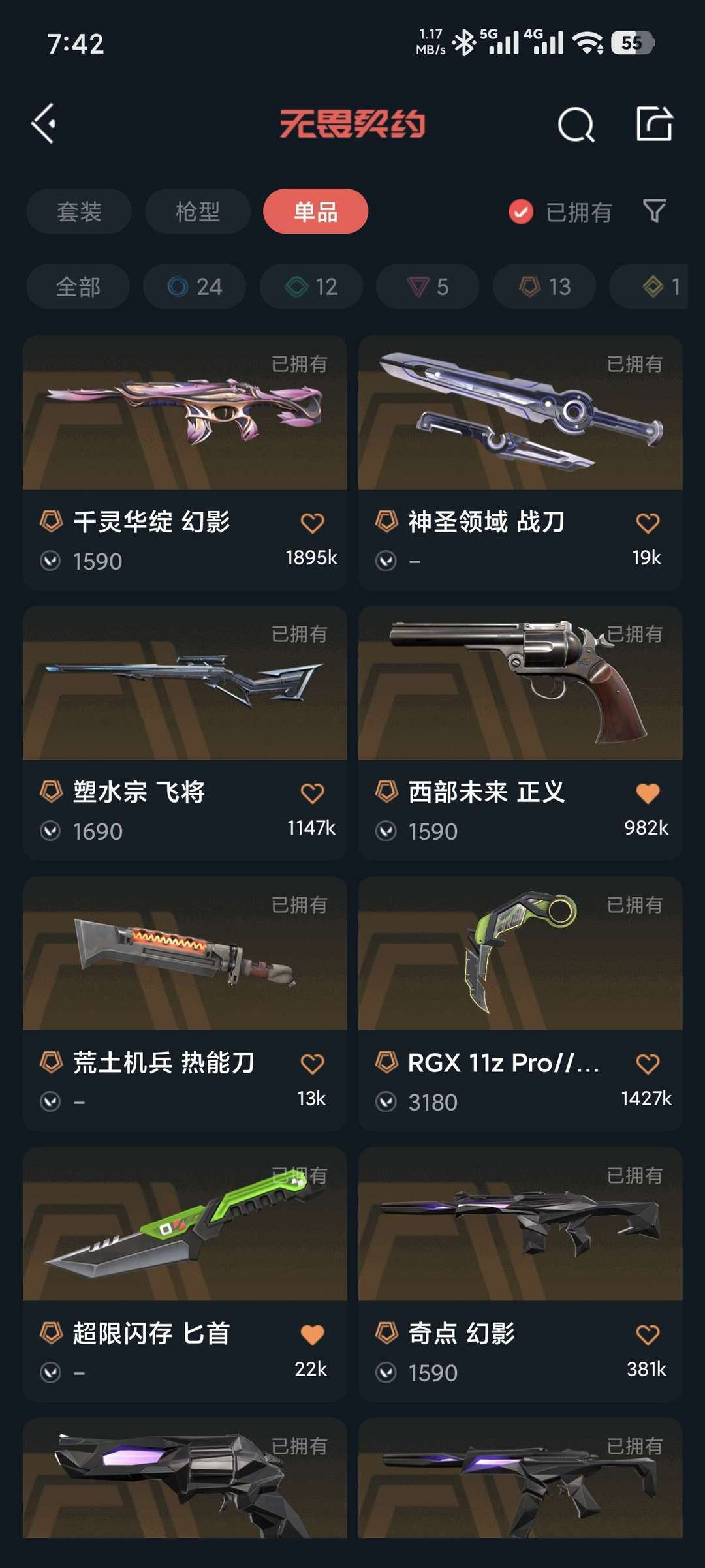Viewport: 705px width, 1568px height.
Task: Tap the share icon at top right
Action: coord(654,123)
